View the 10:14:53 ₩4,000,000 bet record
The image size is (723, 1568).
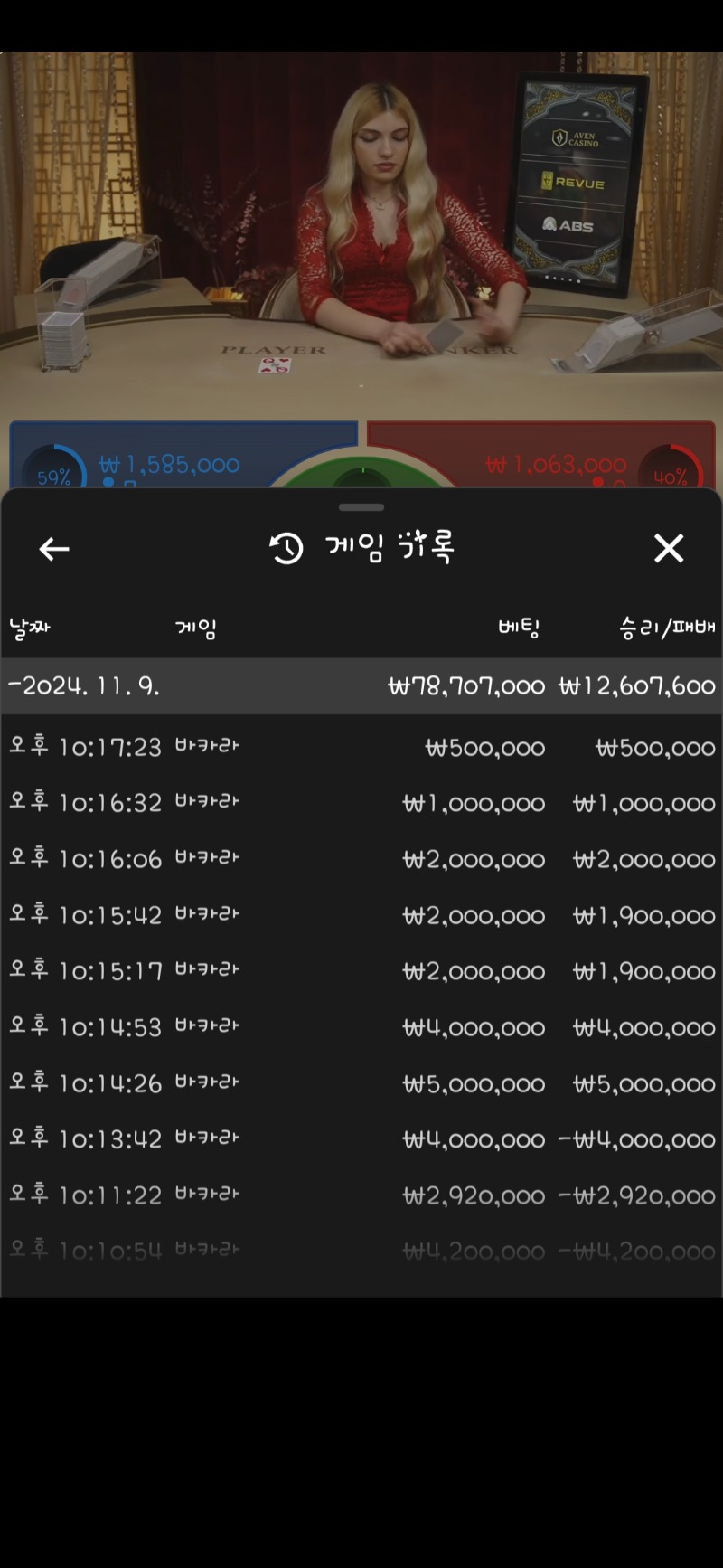pos(361,1028)
